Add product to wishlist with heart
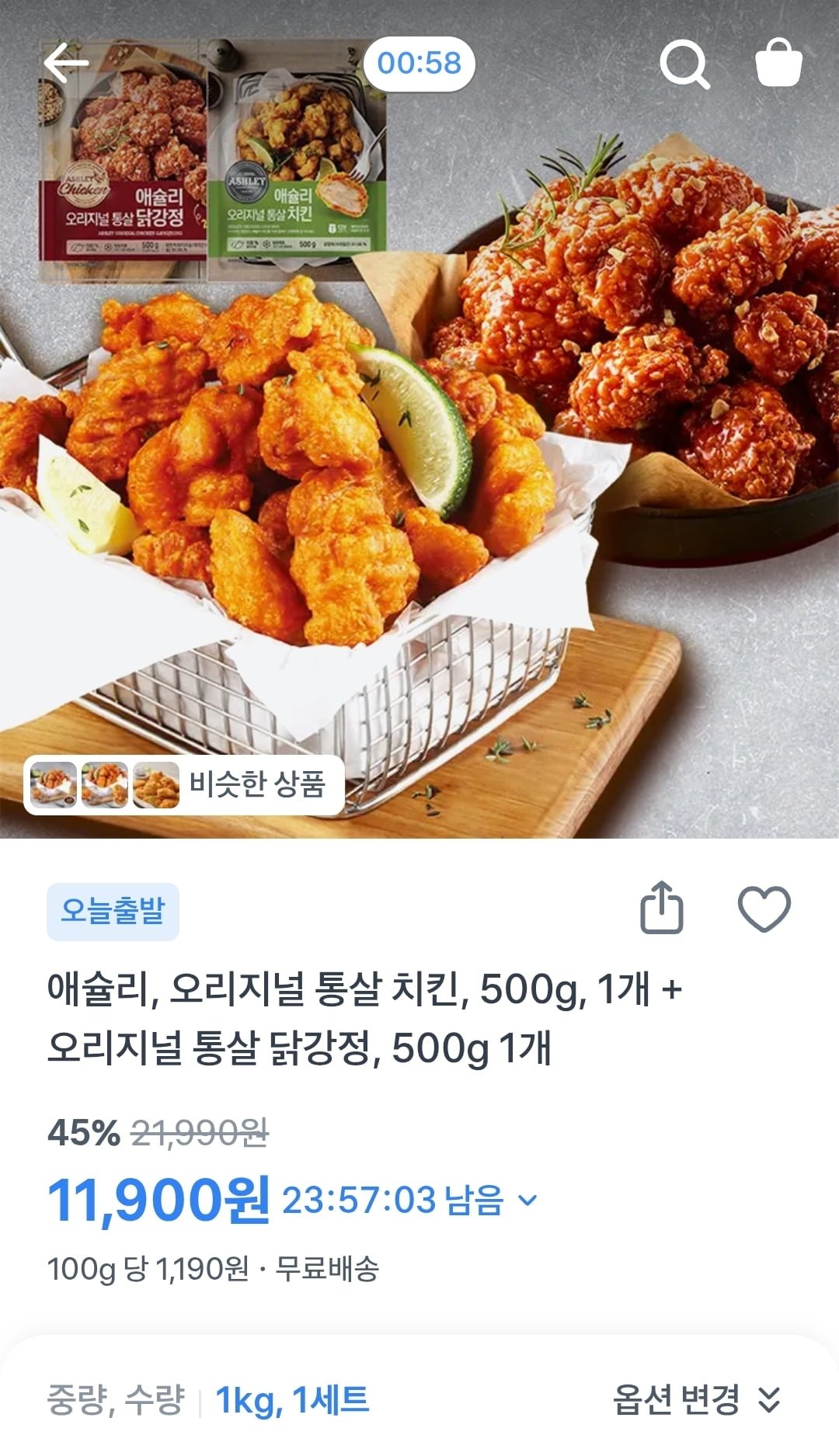Screen dimensions: 839x1456 coord(764,908)
